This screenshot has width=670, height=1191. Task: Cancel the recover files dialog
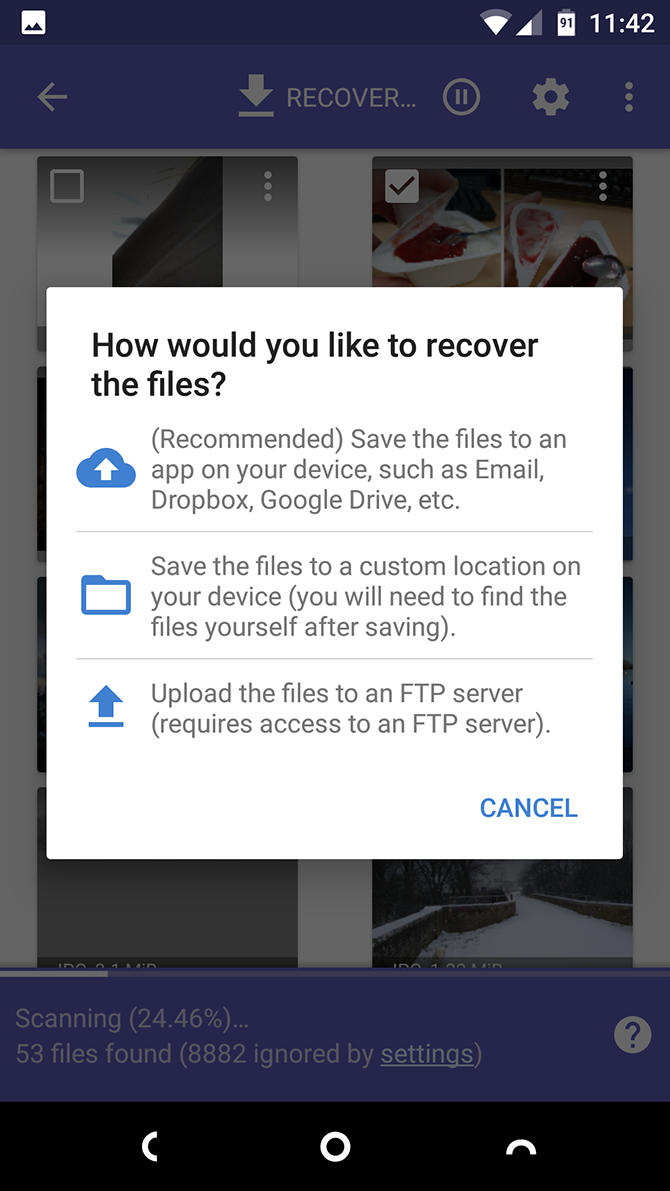tap(528, 808)
